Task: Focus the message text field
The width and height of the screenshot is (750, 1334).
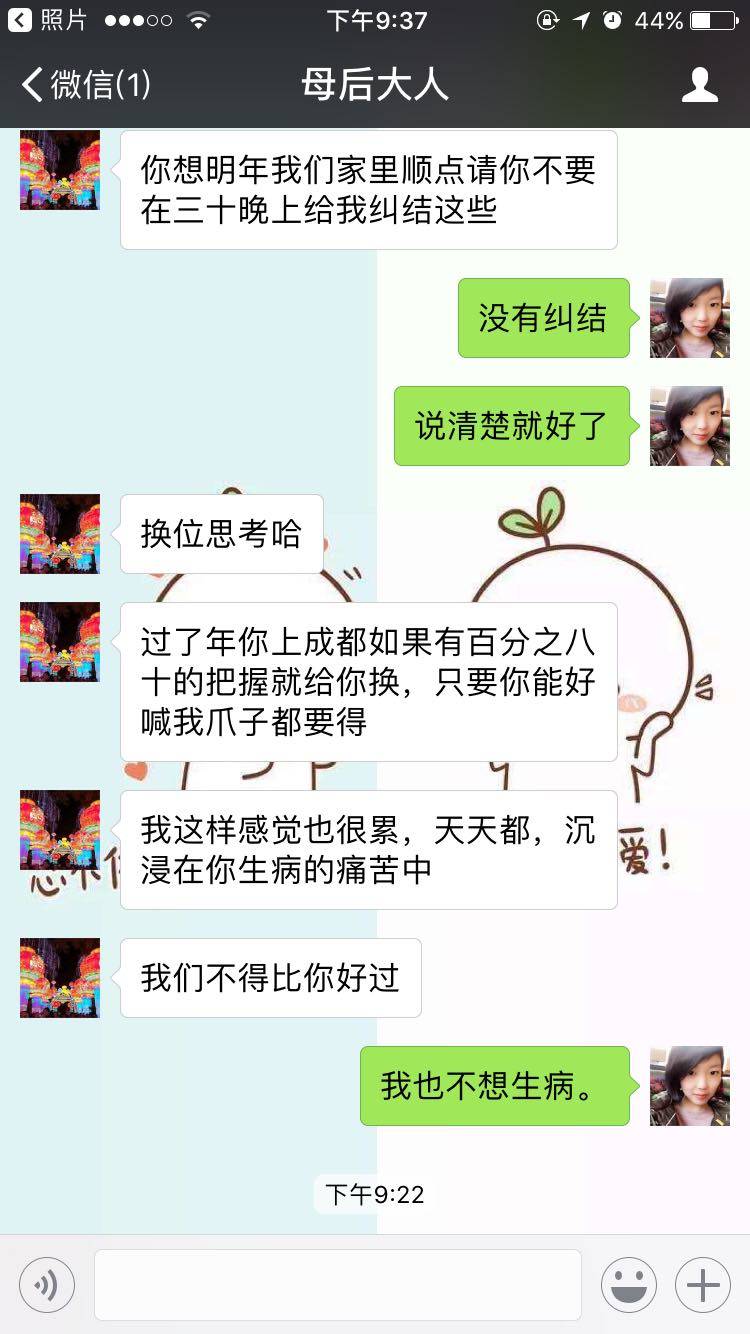Action: tap(338, 1285)
